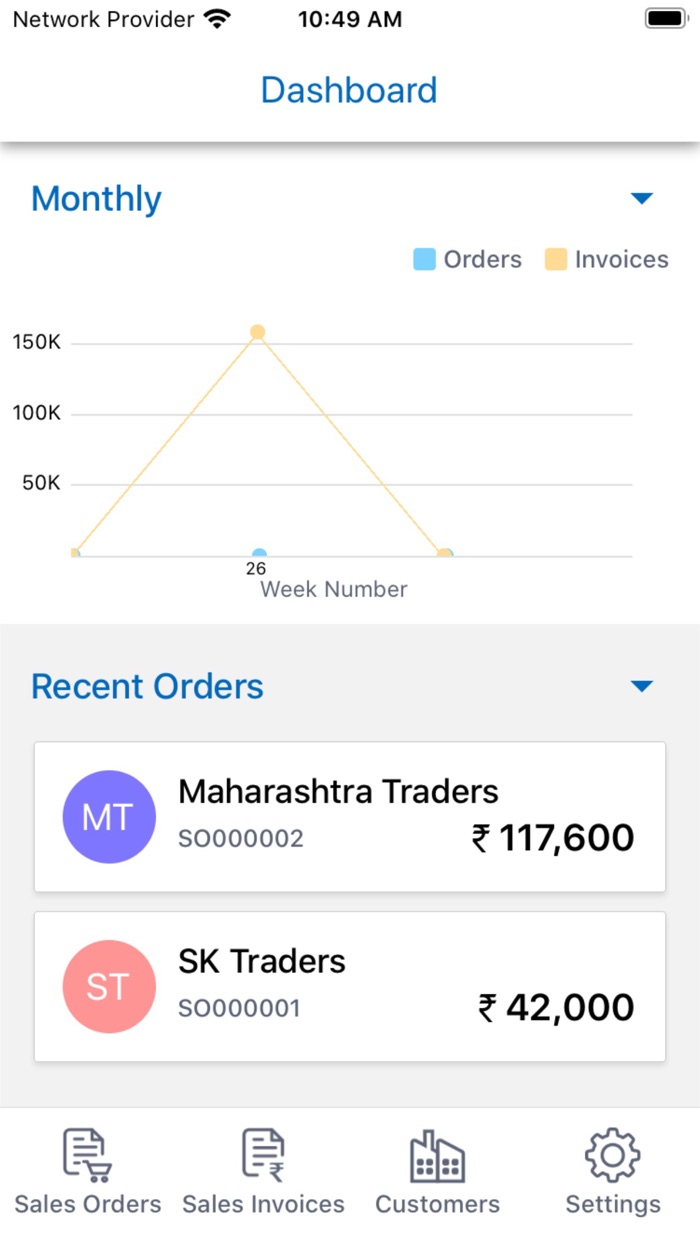
Task: Switch to the Sales Orders tab
Action: [88, 1172]
